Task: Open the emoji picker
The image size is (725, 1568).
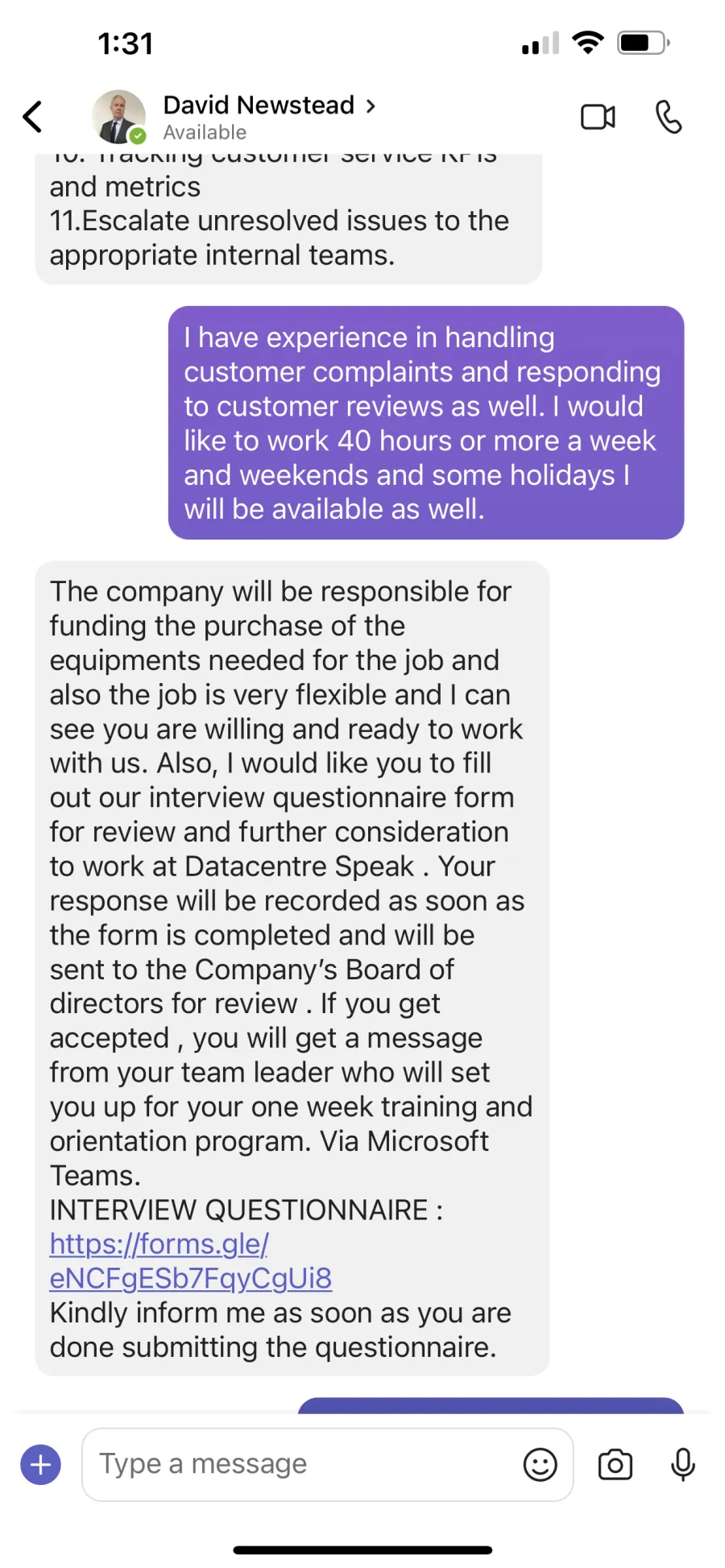Action: coord(540,1465)
